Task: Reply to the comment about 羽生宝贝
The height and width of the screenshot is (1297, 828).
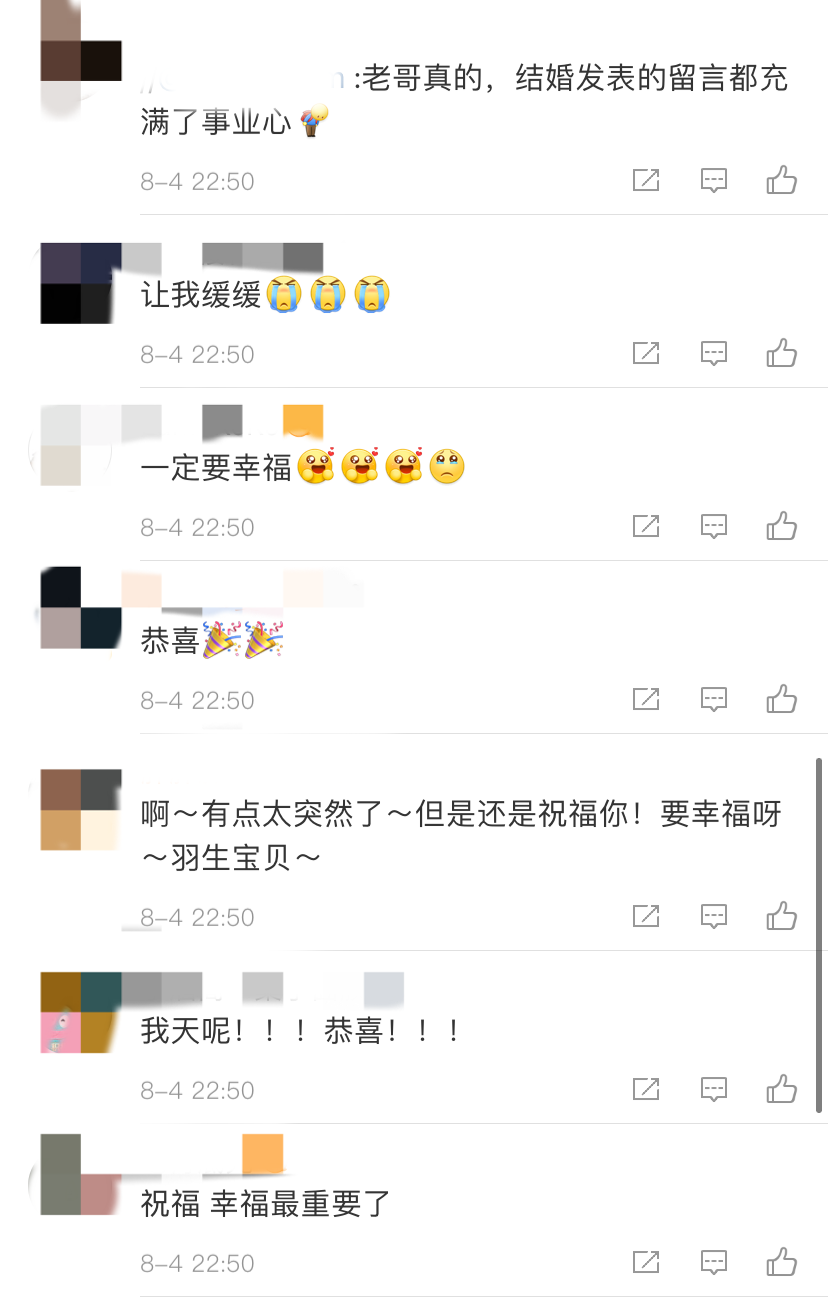Action: [x=713, y=917]
